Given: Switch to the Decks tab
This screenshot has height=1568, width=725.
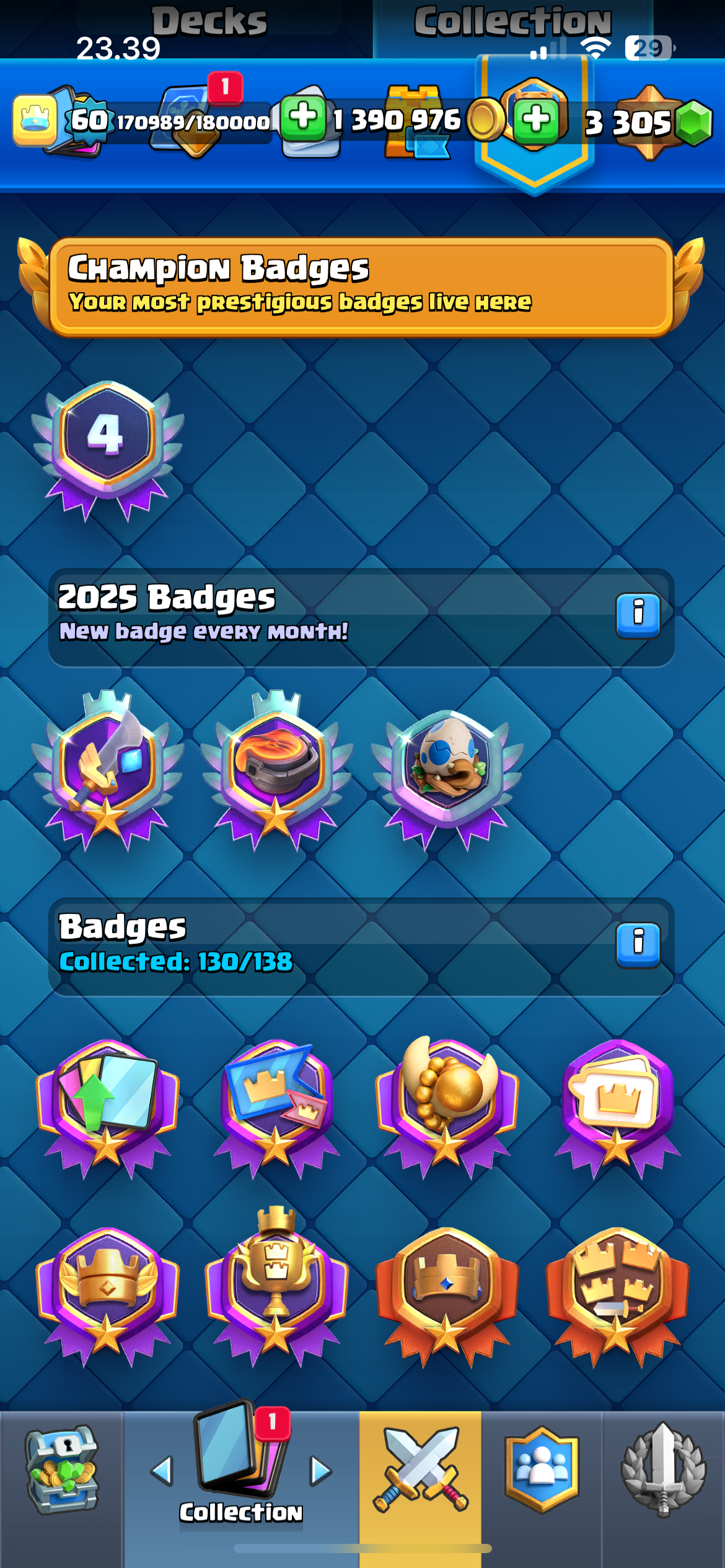Looking at the screenshot, I should click(x=209, y=21).
